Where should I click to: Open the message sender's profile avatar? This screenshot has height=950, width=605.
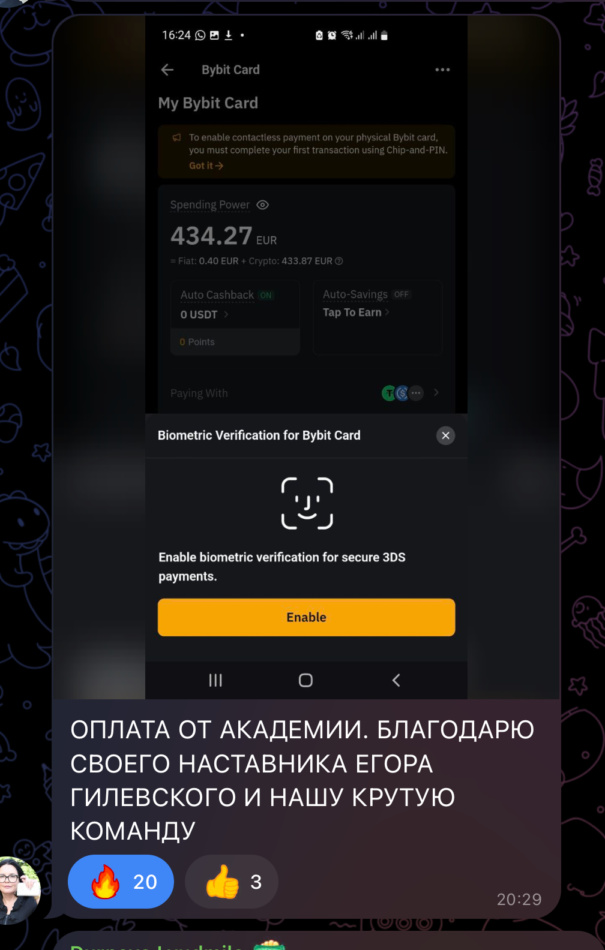point(20,890)
